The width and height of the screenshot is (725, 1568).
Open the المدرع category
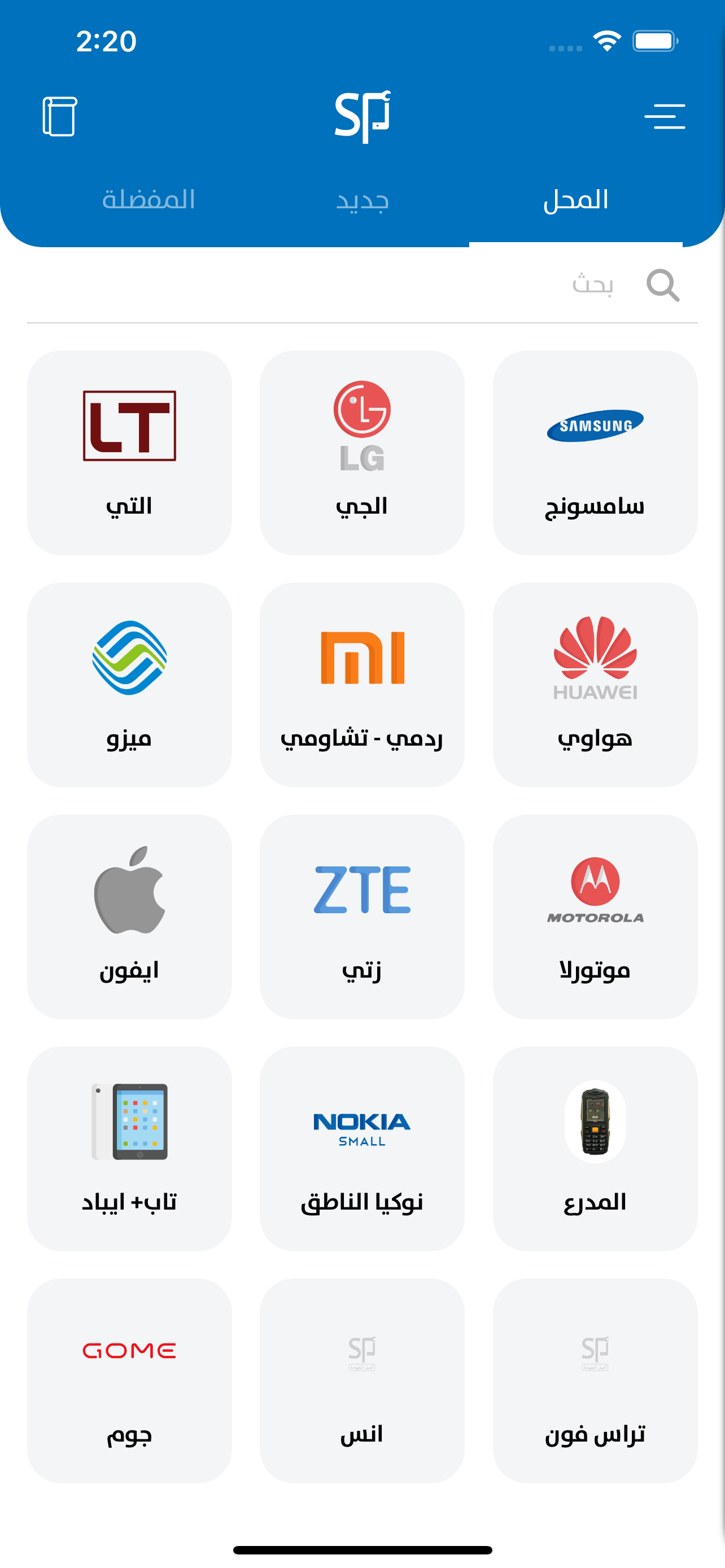[x=595, y=1148]
